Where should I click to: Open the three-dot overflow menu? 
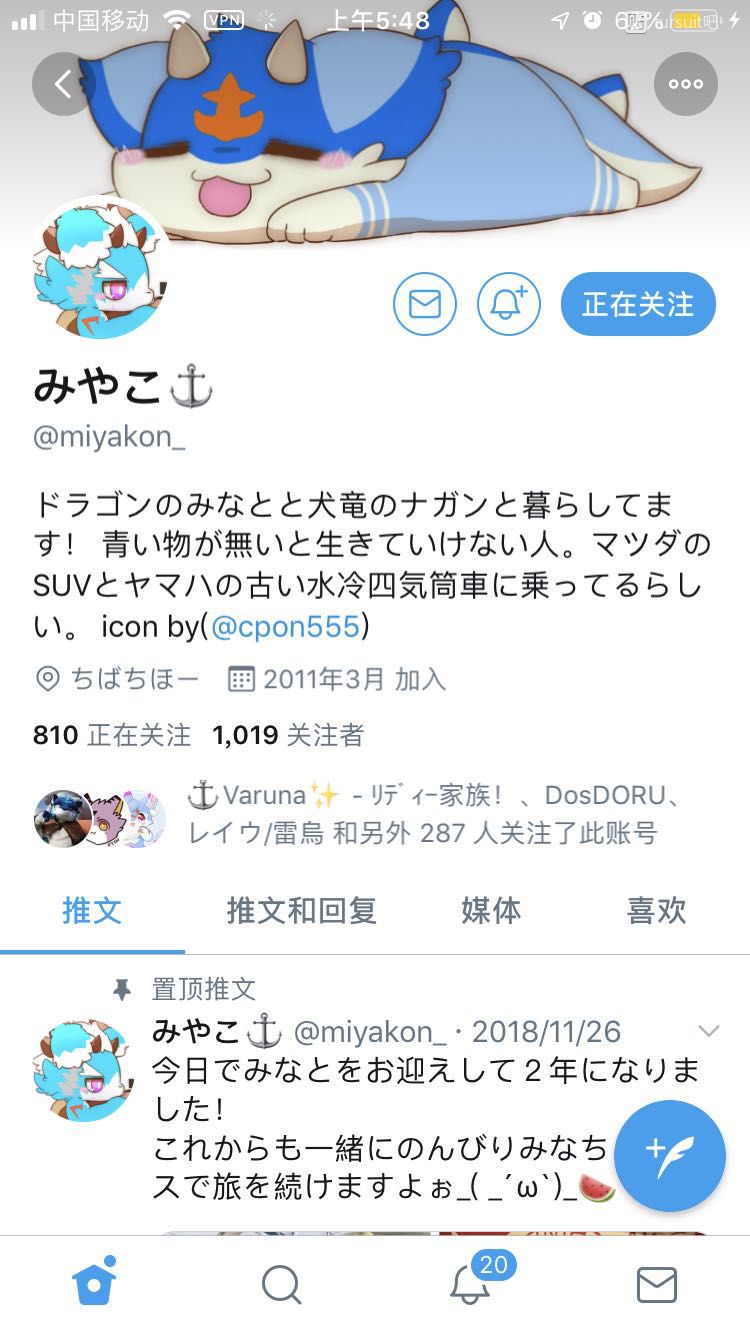point(685,84)
